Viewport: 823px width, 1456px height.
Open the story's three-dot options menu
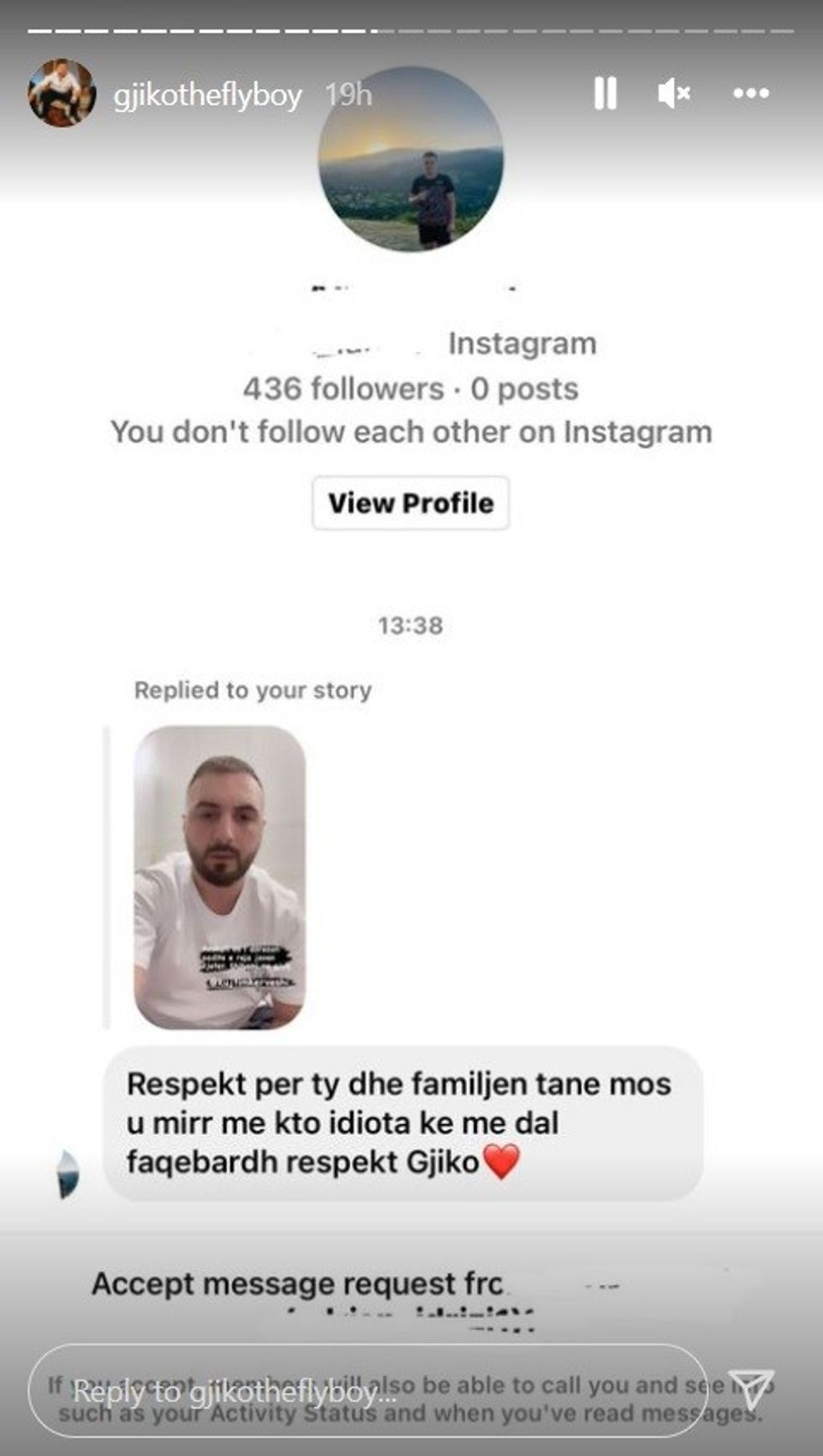[751, 93]
